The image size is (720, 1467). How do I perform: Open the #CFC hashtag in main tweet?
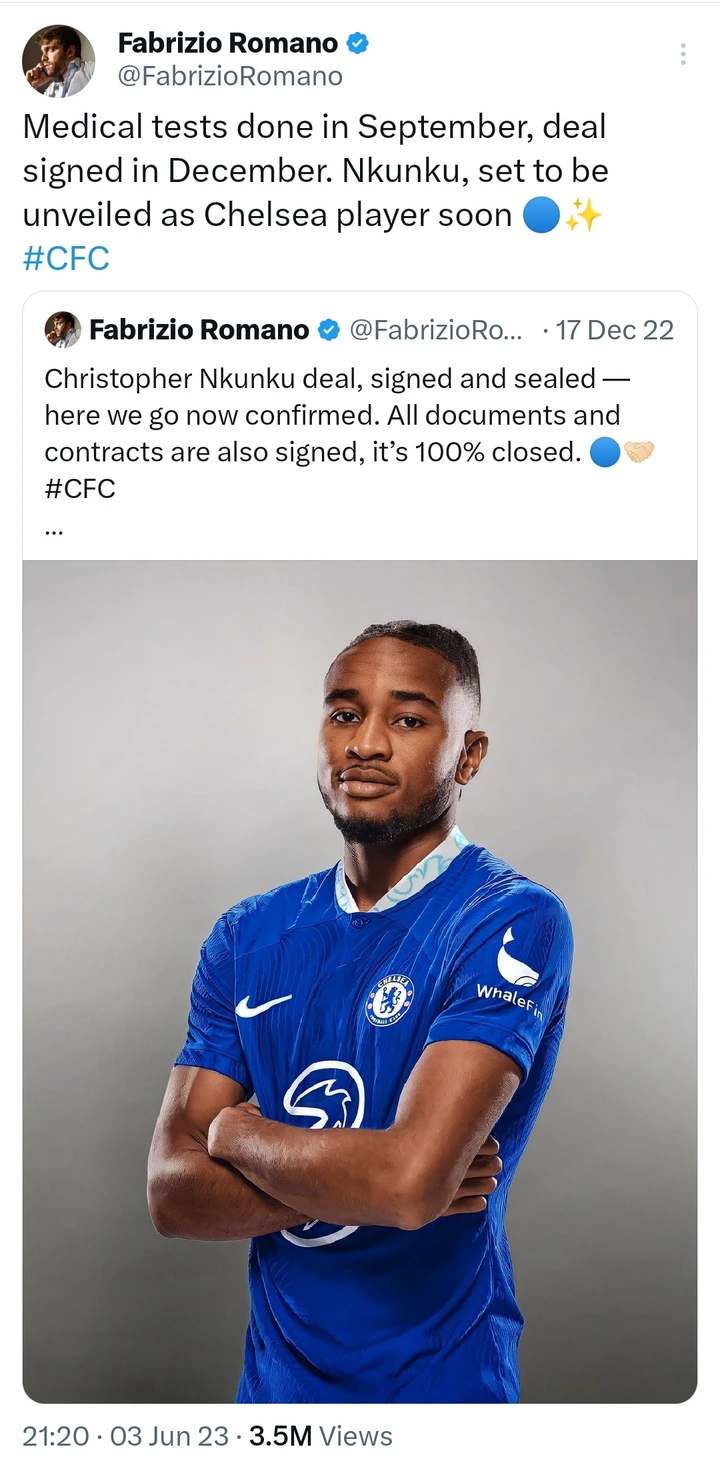66,258
